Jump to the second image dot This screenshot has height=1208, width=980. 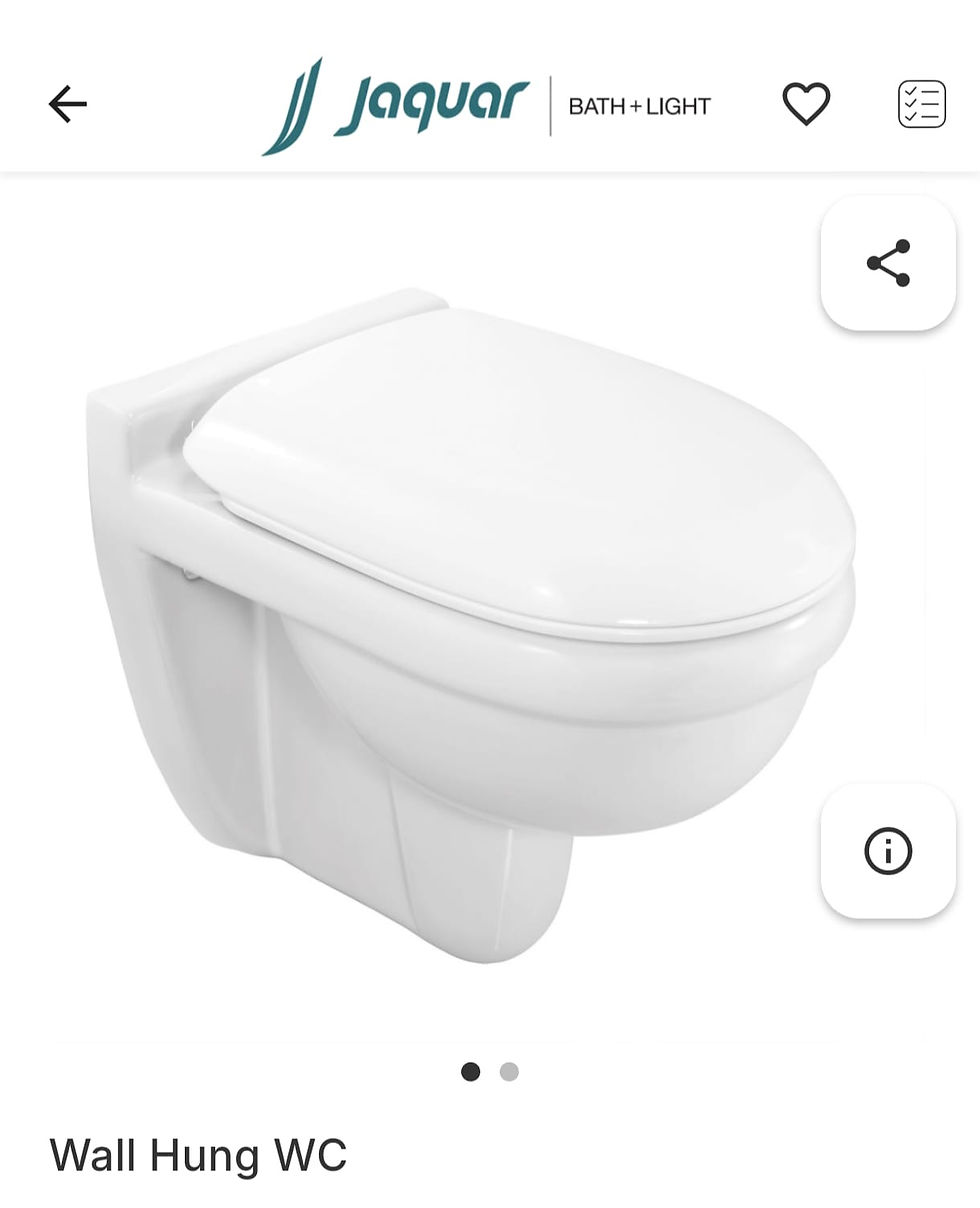point(509,1072)
